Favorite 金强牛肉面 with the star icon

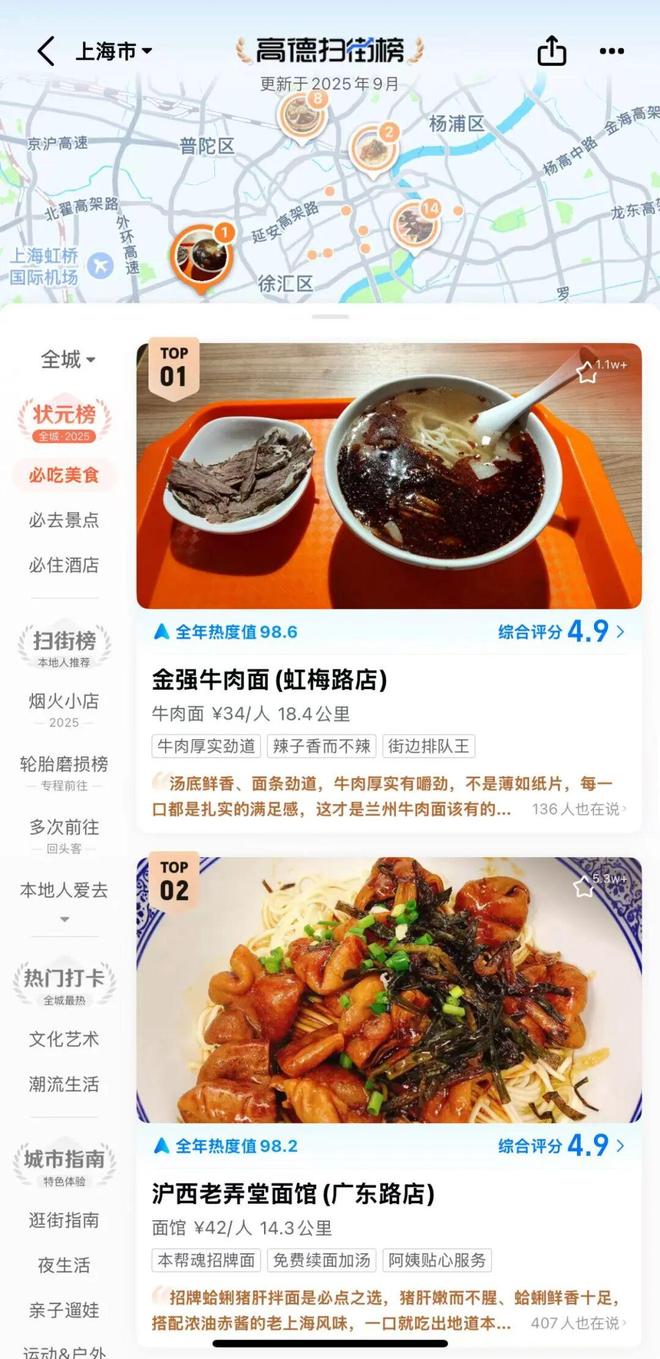coord(585,372)
